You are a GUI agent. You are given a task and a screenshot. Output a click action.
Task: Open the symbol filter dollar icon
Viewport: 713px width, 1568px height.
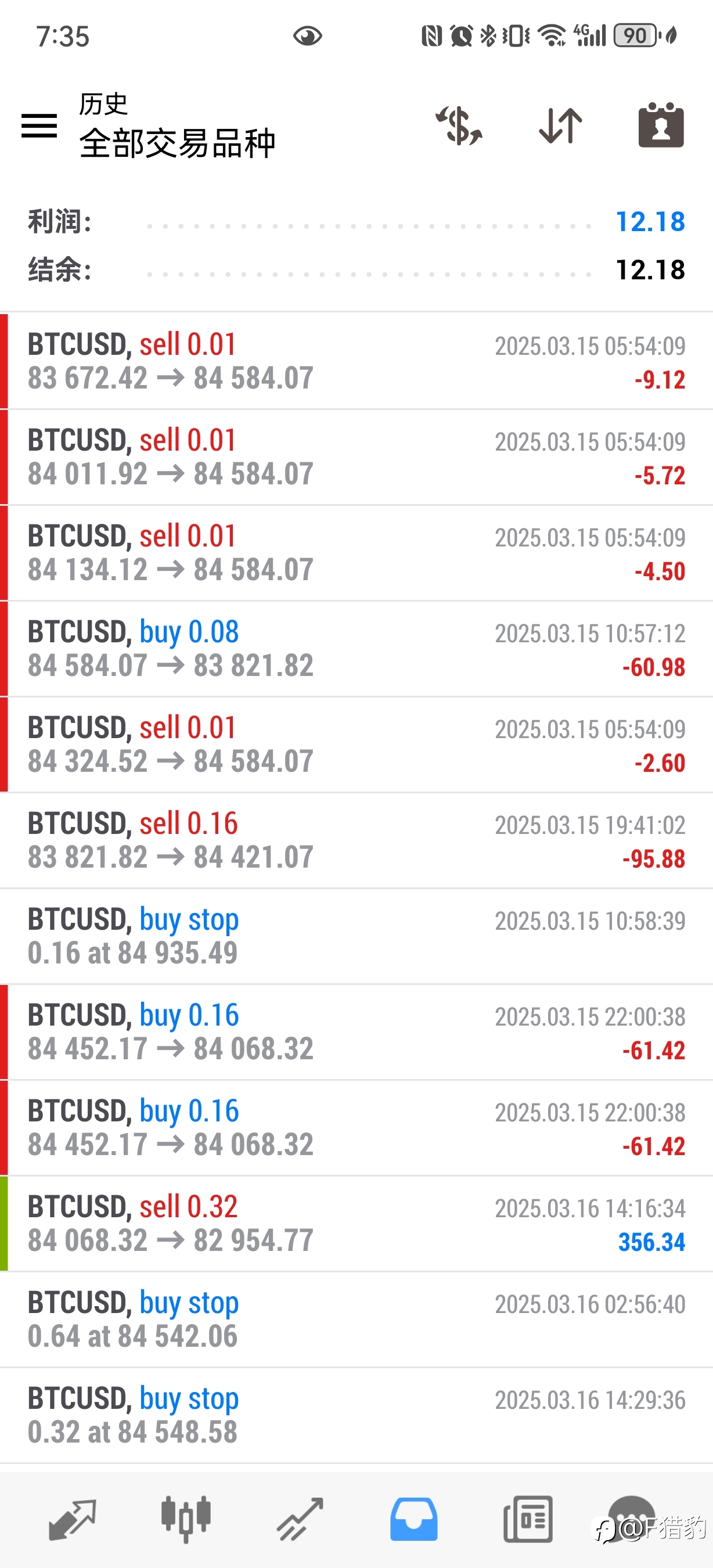click(x=459, y=125)
